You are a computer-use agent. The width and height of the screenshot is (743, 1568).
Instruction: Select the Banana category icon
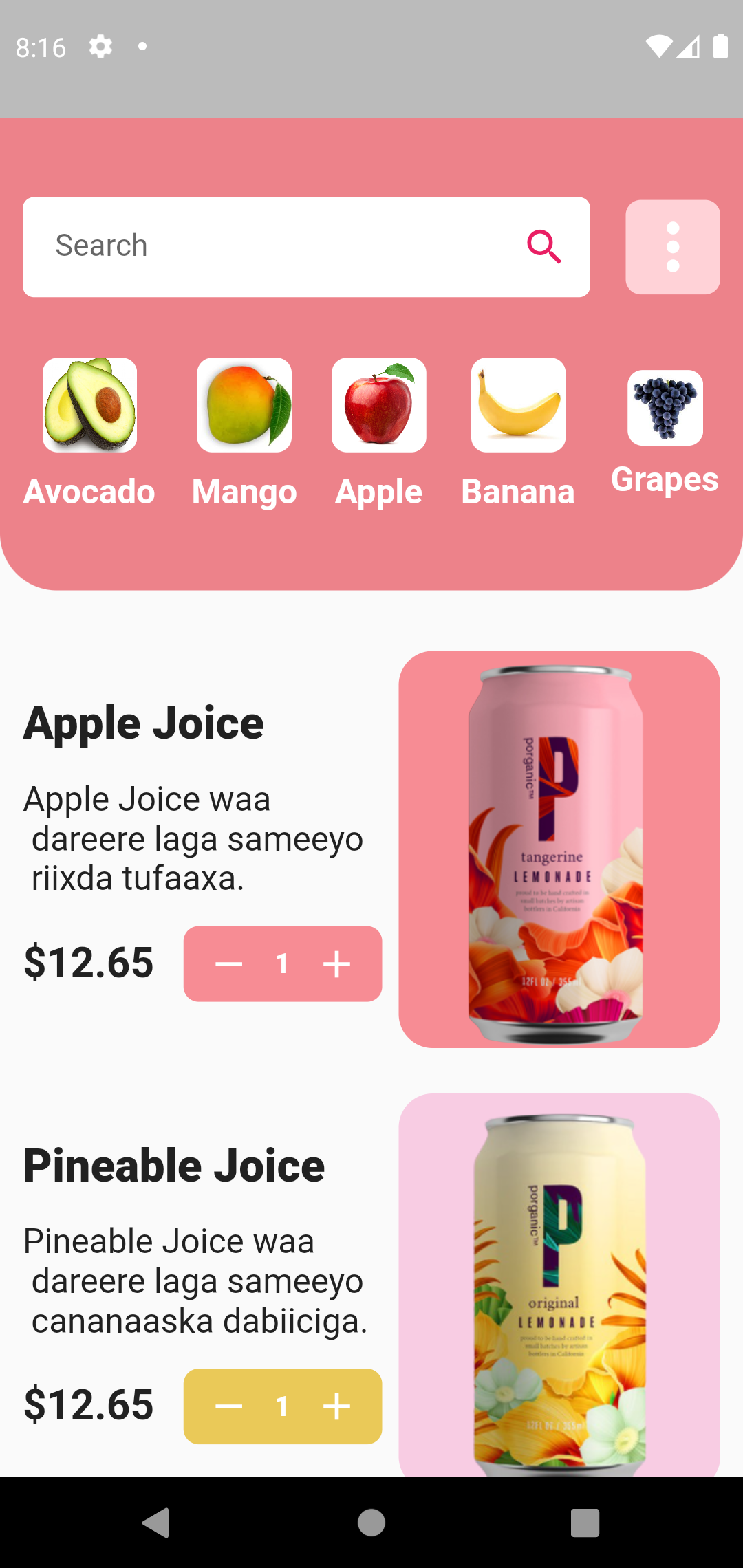pos(518,406)
